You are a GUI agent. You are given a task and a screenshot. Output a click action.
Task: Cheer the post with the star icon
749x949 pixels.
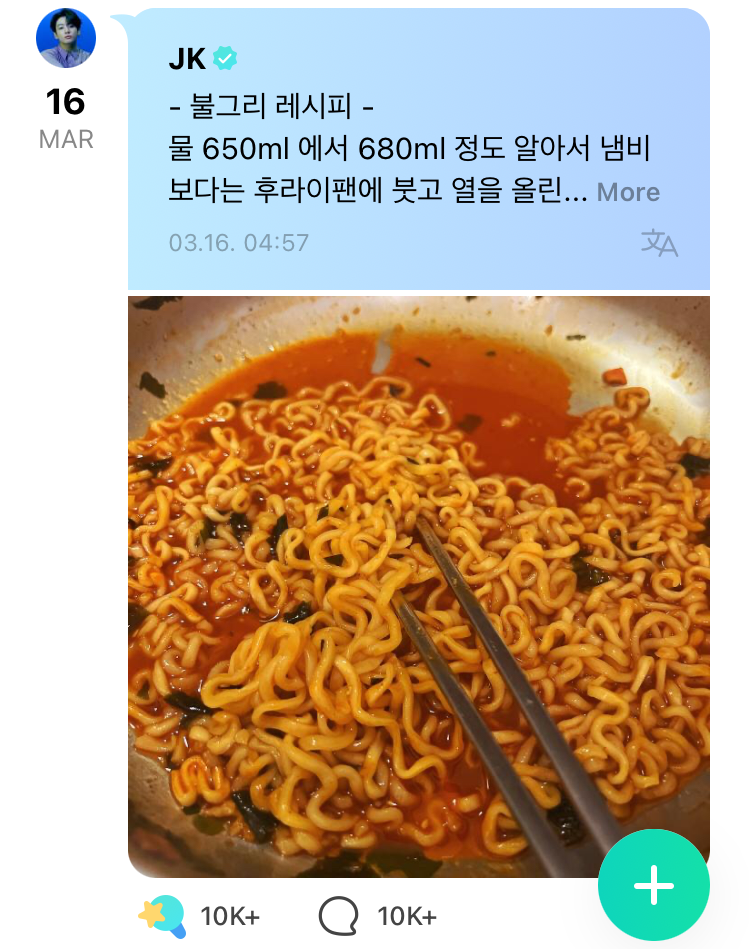click(163, 914)
